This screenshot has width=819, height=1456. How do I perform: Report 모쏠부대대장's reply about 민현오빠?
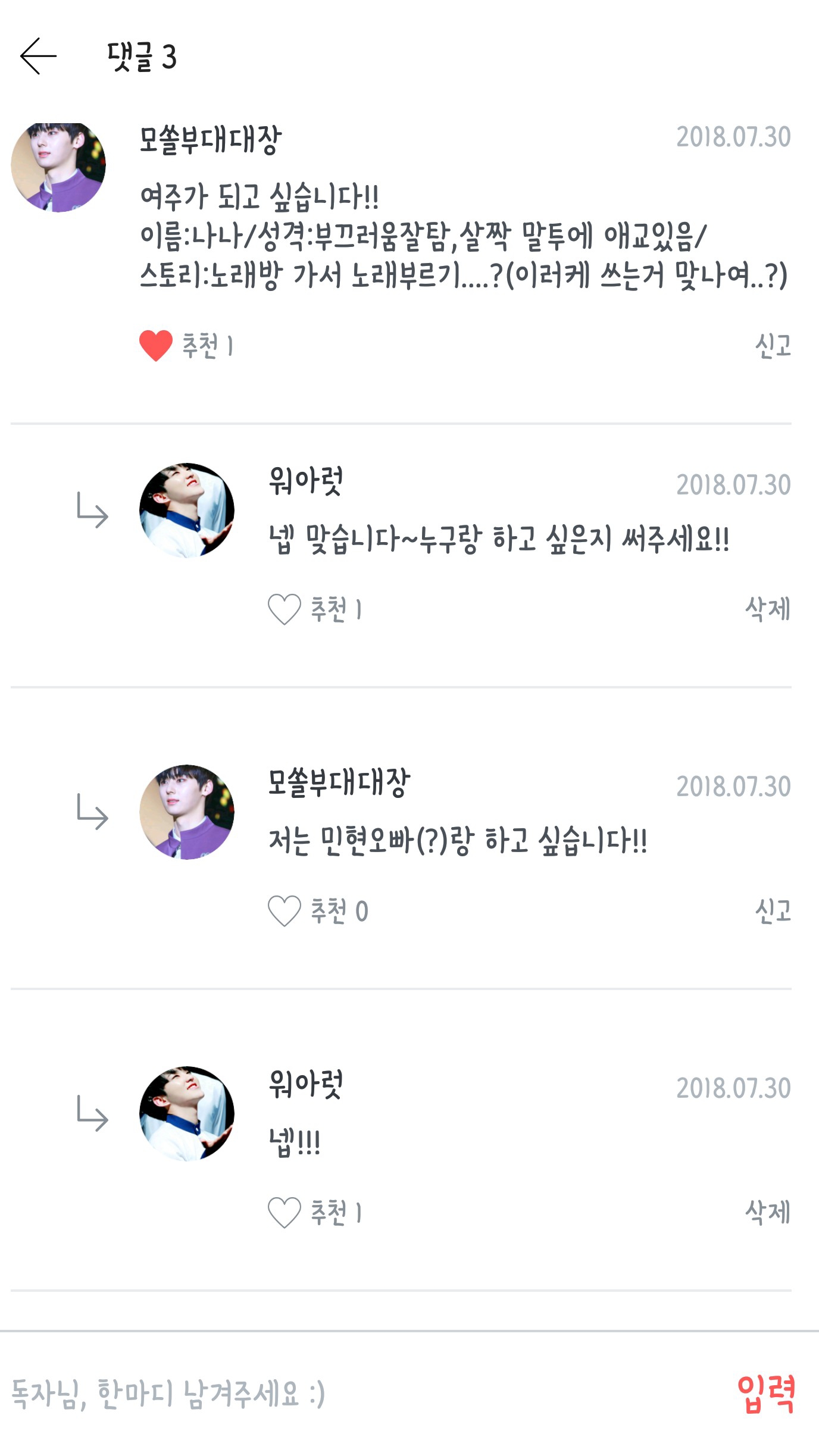tap(773, 910)
